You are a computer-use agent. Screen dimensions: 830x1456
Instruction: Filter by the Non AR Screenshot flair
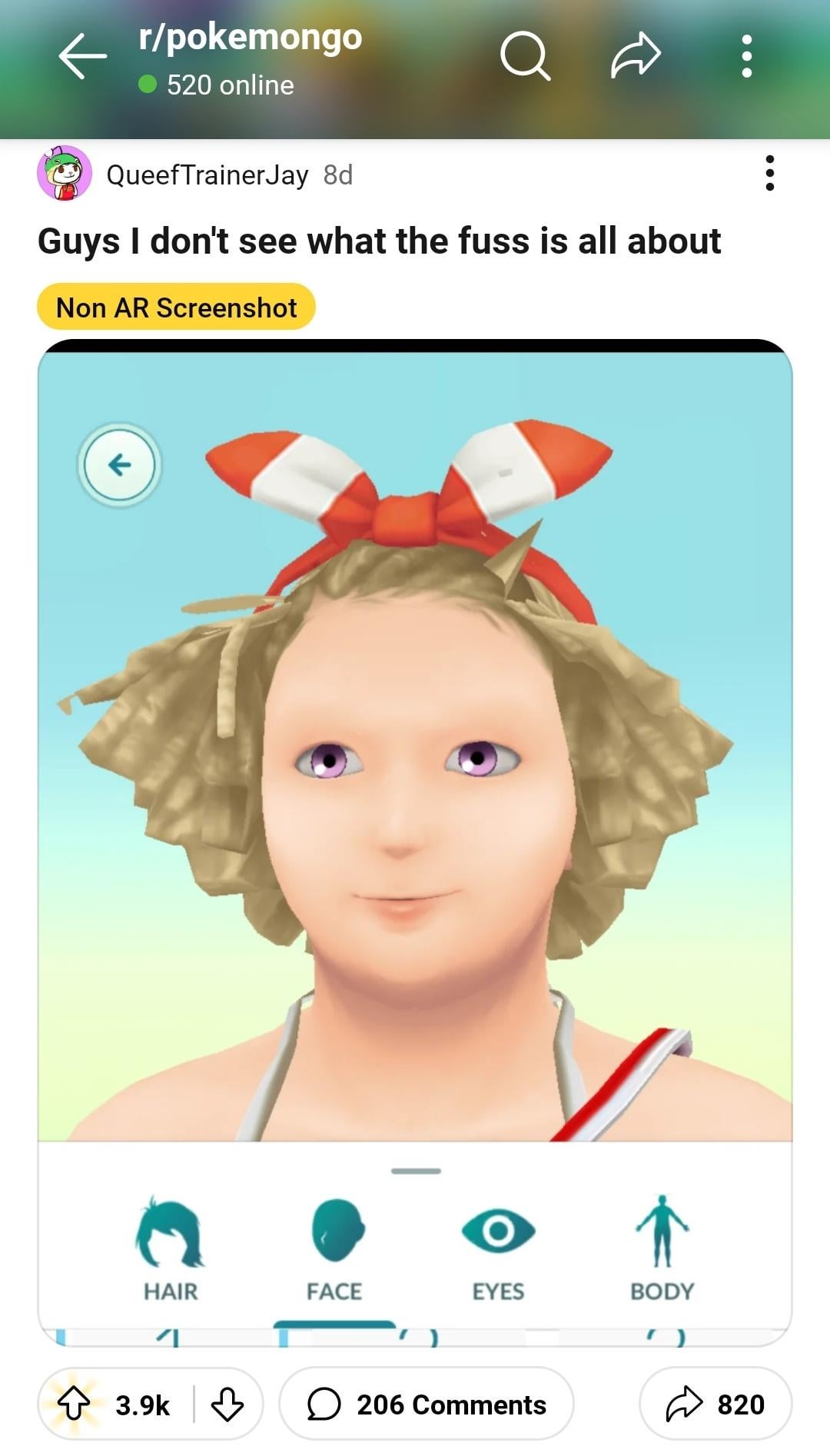pos(176,307)
